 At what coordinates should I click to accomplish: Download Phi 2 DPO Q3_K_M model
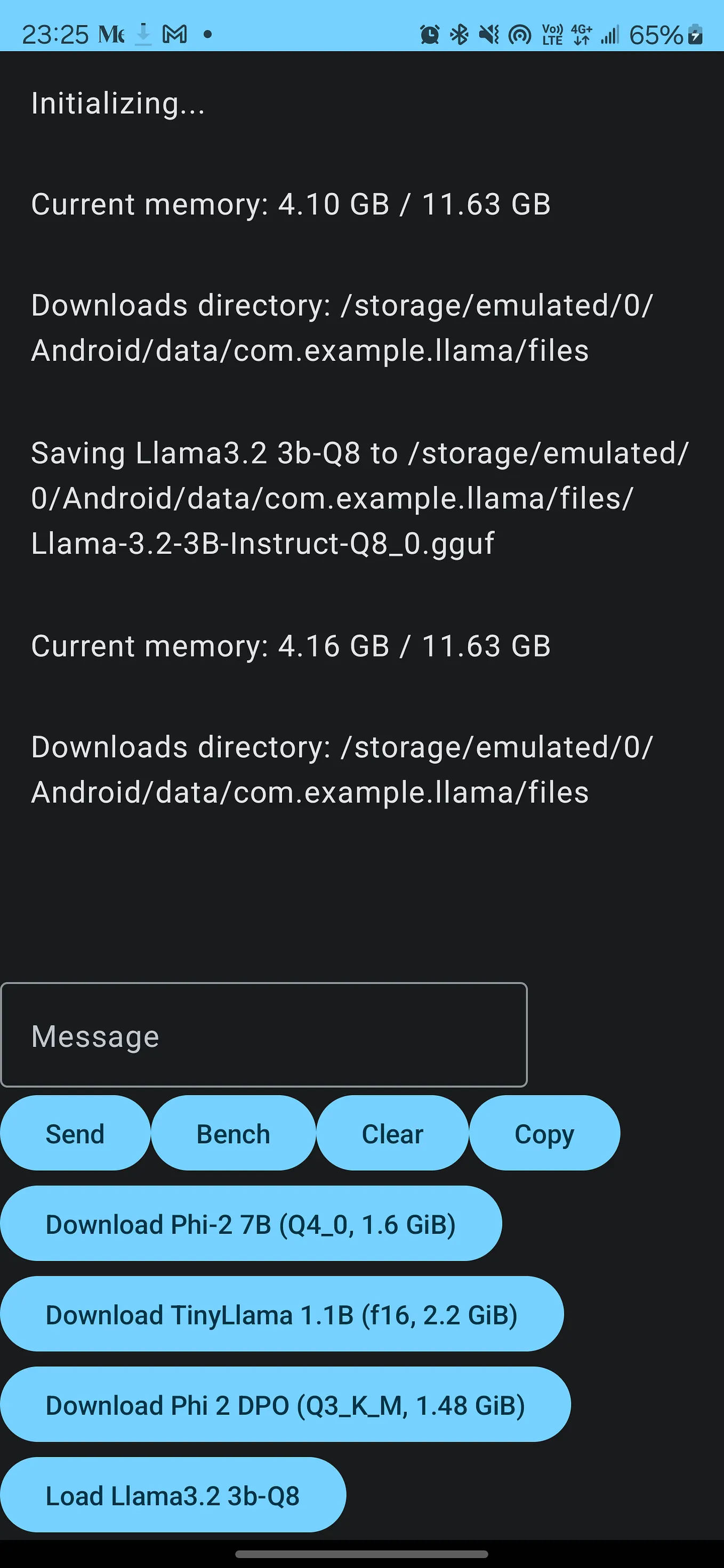tap(285, 1405)
